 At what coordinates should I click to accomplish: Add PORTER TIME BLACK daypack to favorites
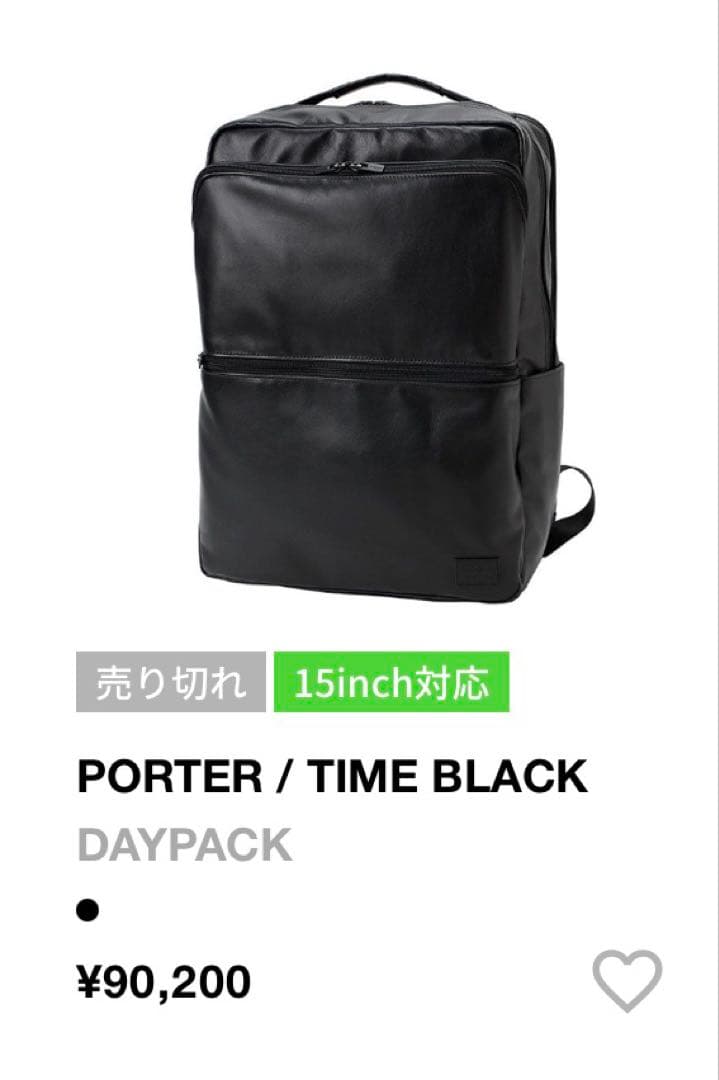[x=627, y=980]
